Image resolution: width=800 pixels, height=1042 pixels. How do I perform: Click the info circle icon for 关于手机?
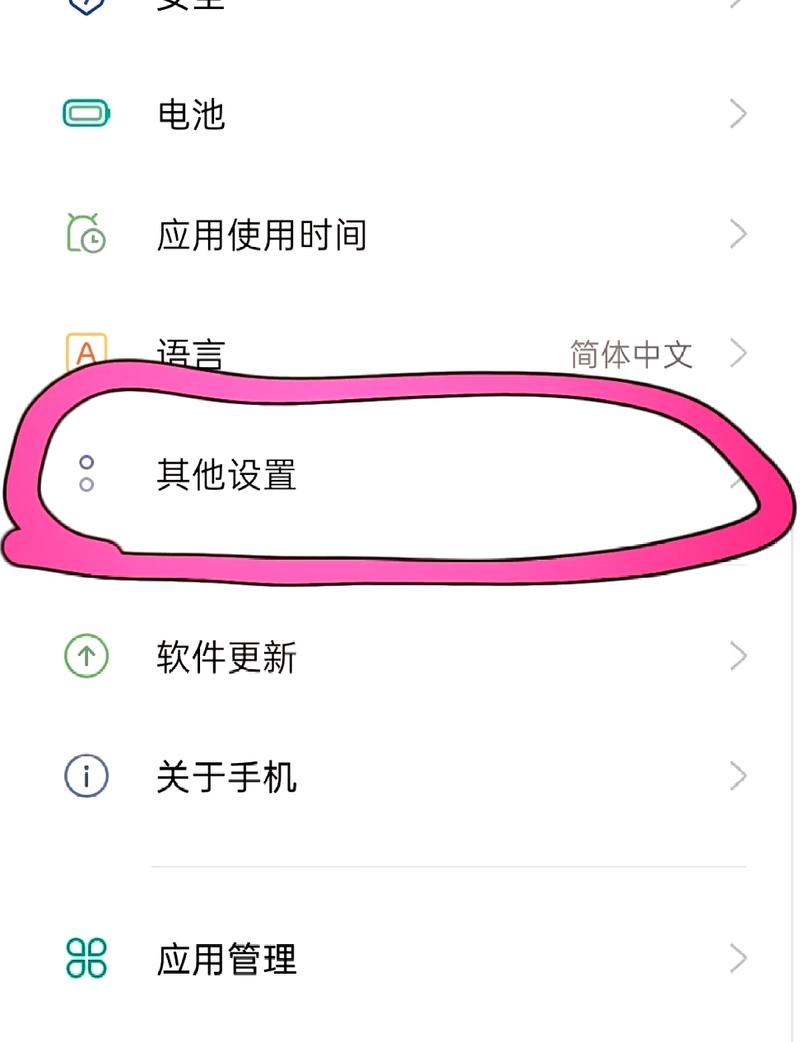point(85,775)
